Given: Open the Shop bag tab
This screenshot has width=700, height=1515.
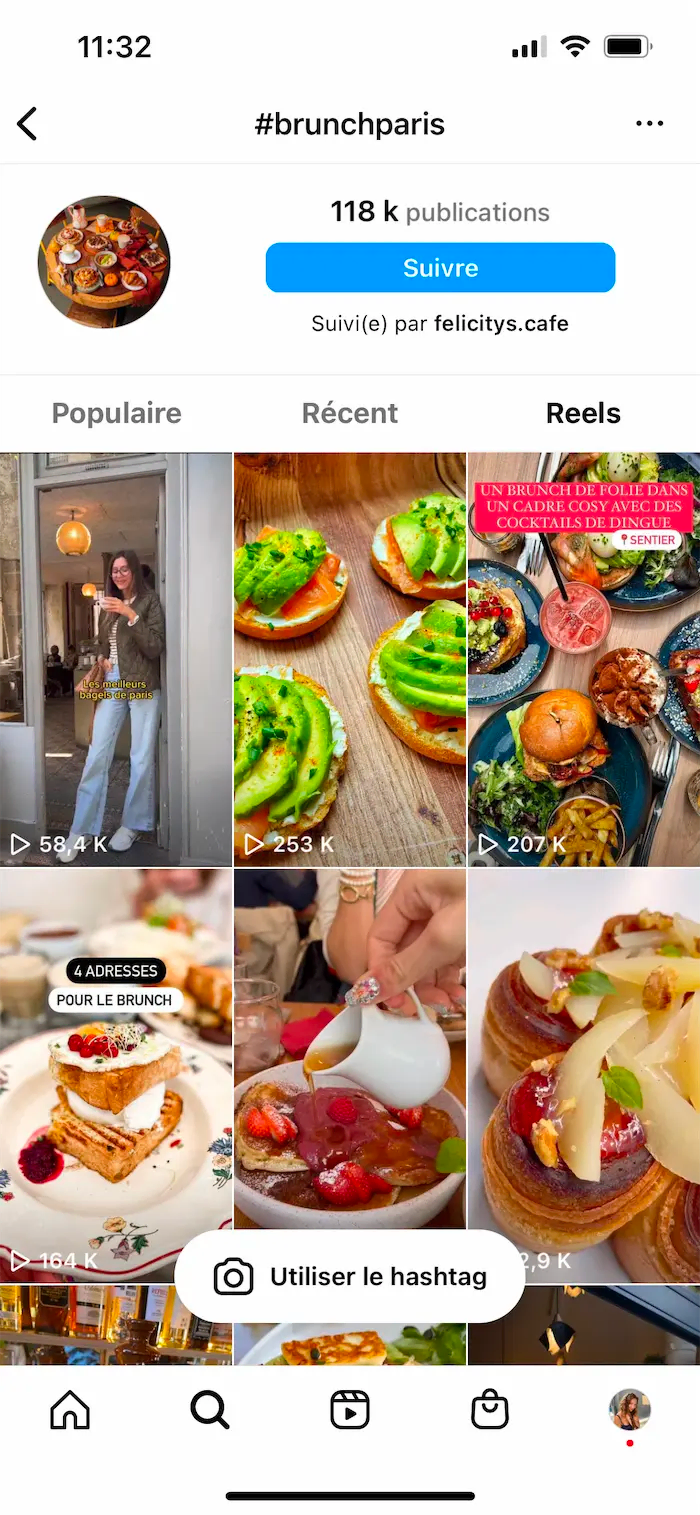Looking at the screenshot, I should point(490,1410).
